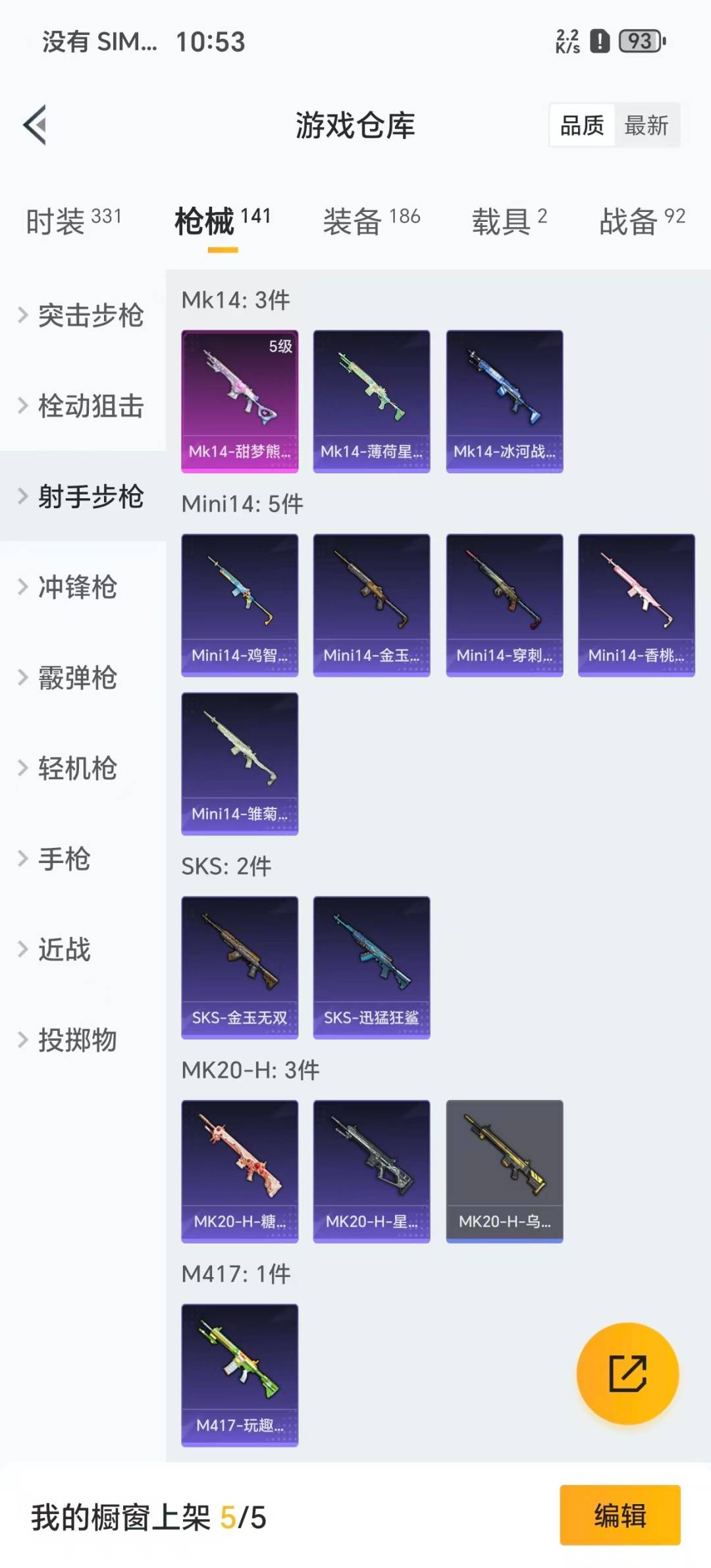Switch sorting to 最新
Image resolution: width=711 pixels, height=1568 pixels.
[x=648, y=126]
